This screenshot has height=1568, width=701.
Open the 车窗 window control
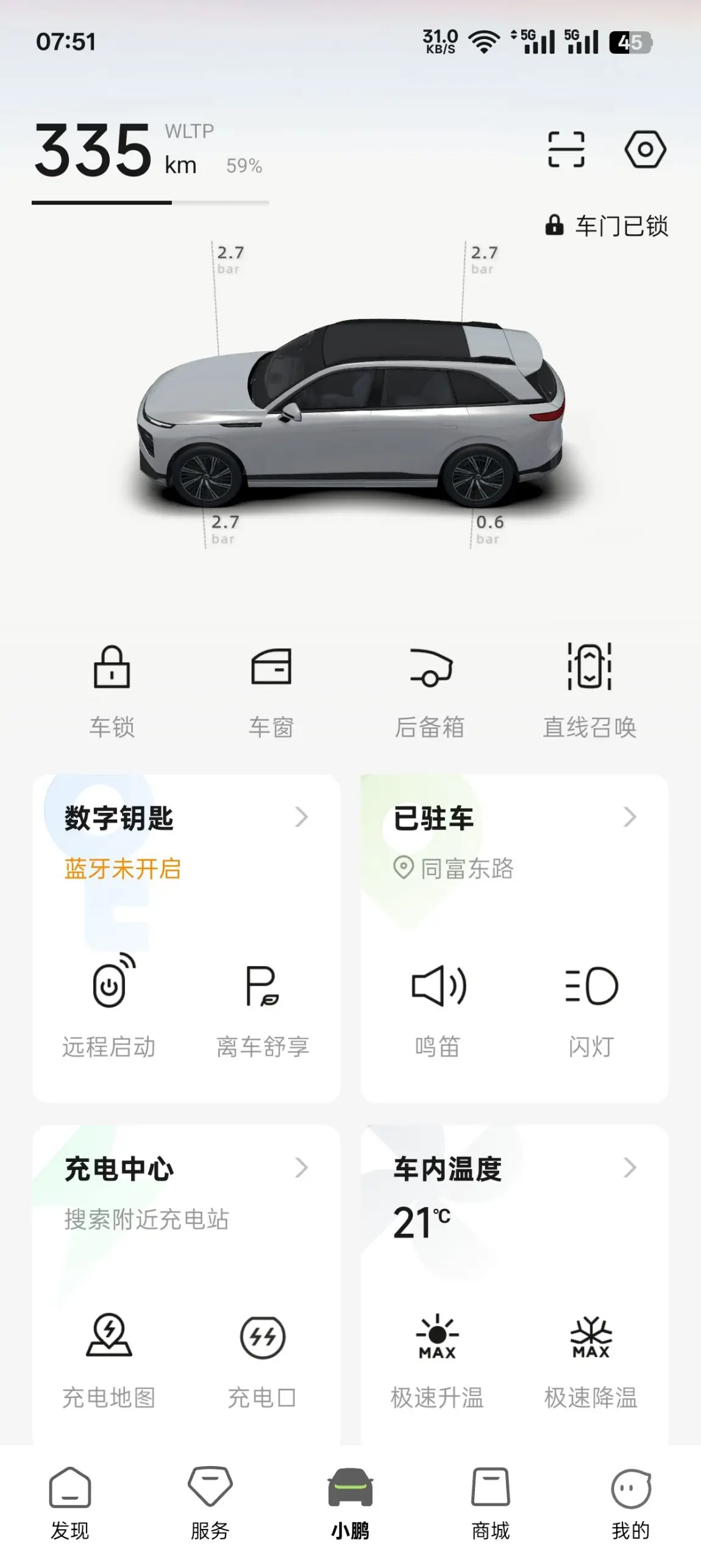click(271, 689)
